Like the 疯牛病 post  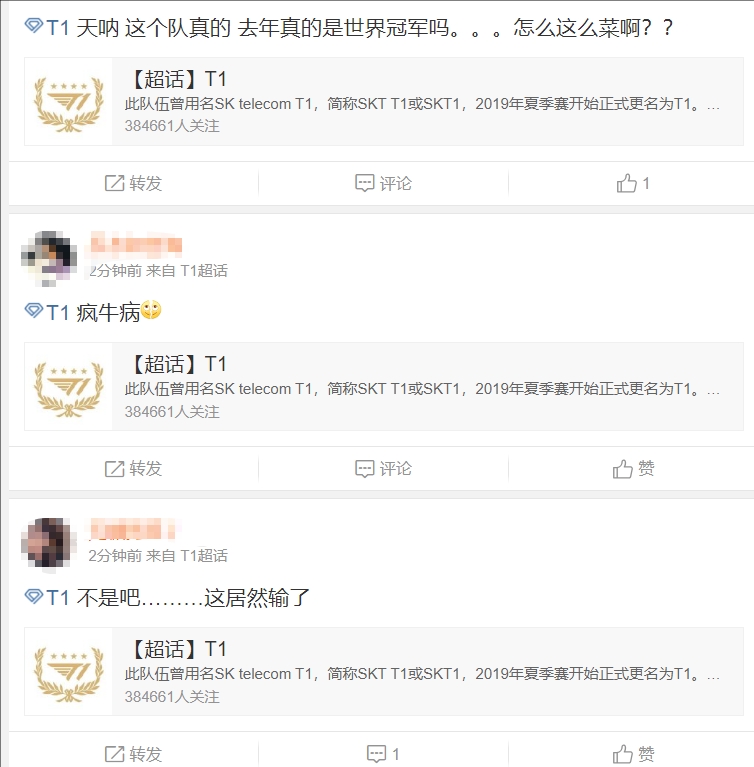[633, 468]
